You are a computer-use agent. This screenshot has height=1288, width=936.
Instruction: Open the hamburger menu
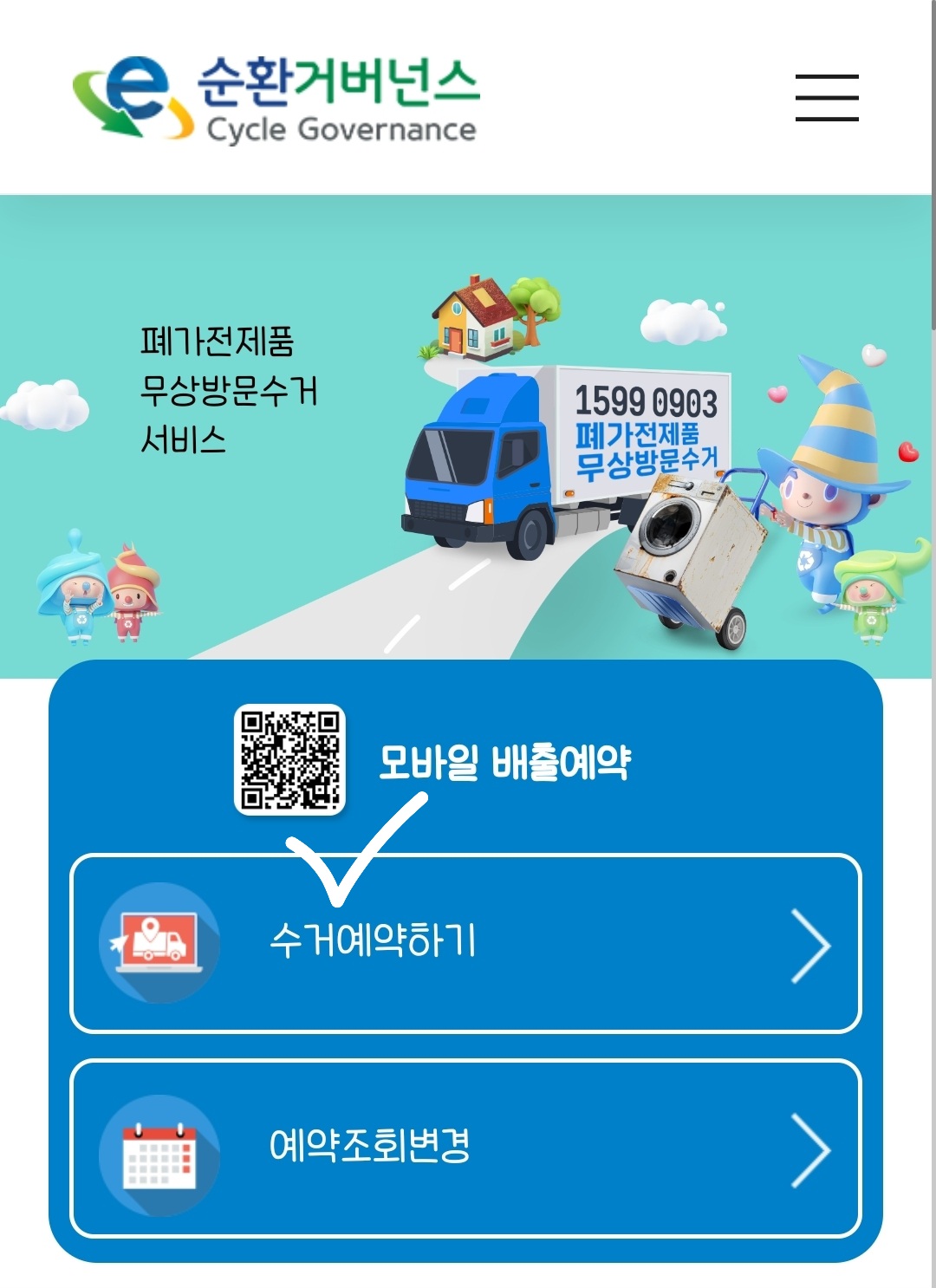pos(827,97)
